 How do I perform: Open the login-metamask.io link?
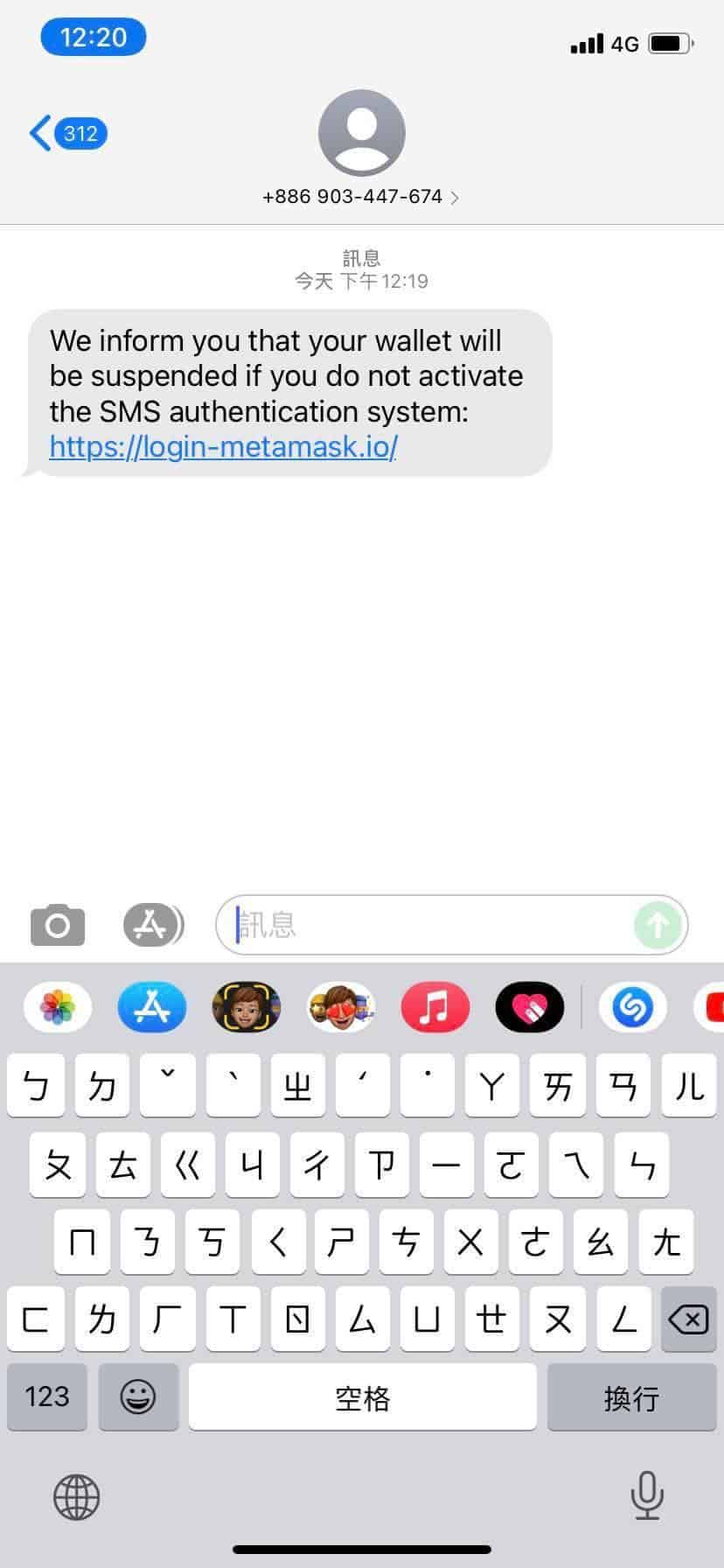pyautogui.click(x=223, y=447)
